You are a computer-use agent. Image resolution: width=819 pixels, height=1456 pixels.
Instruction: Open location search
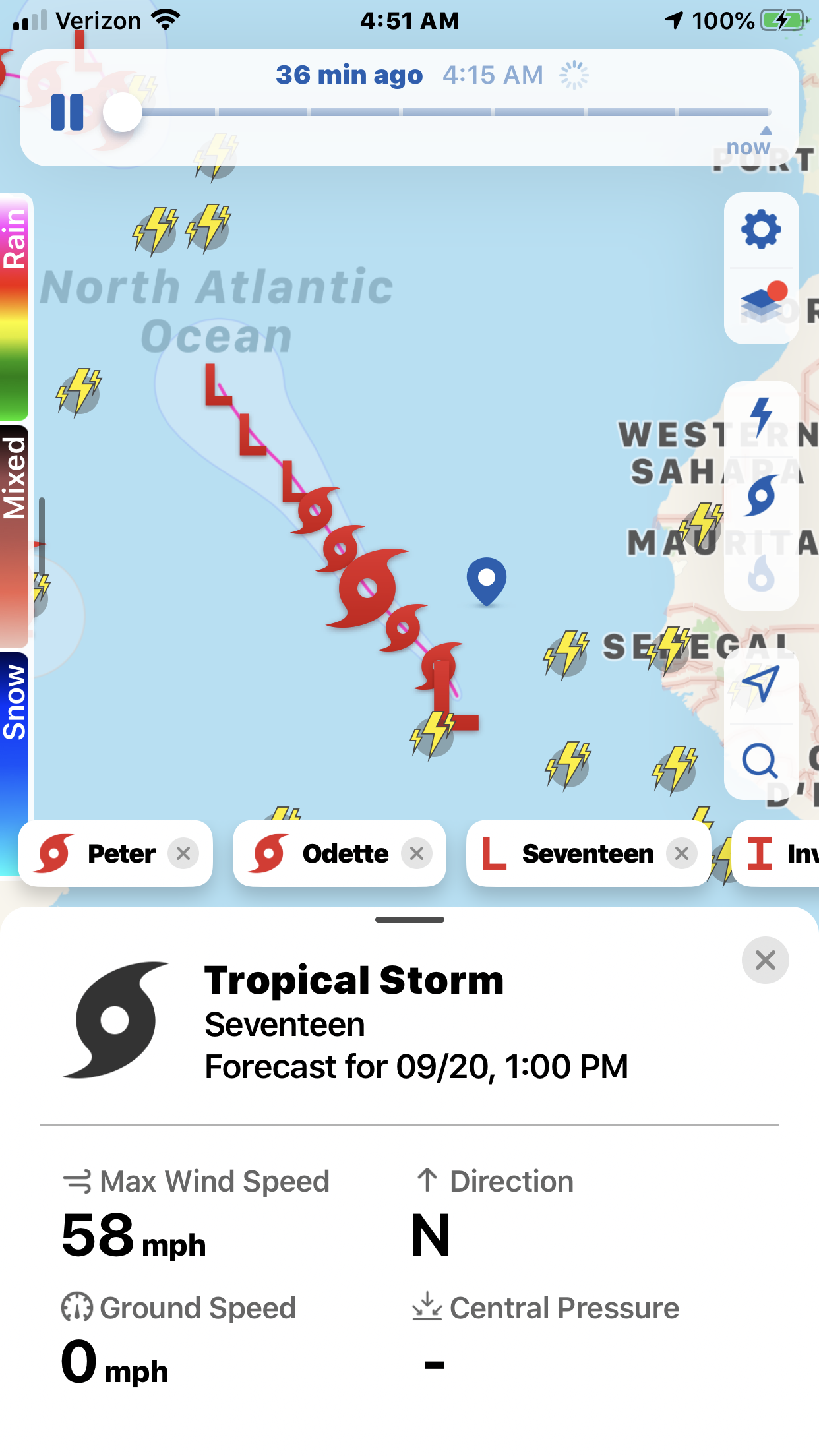tap(760, 762)
